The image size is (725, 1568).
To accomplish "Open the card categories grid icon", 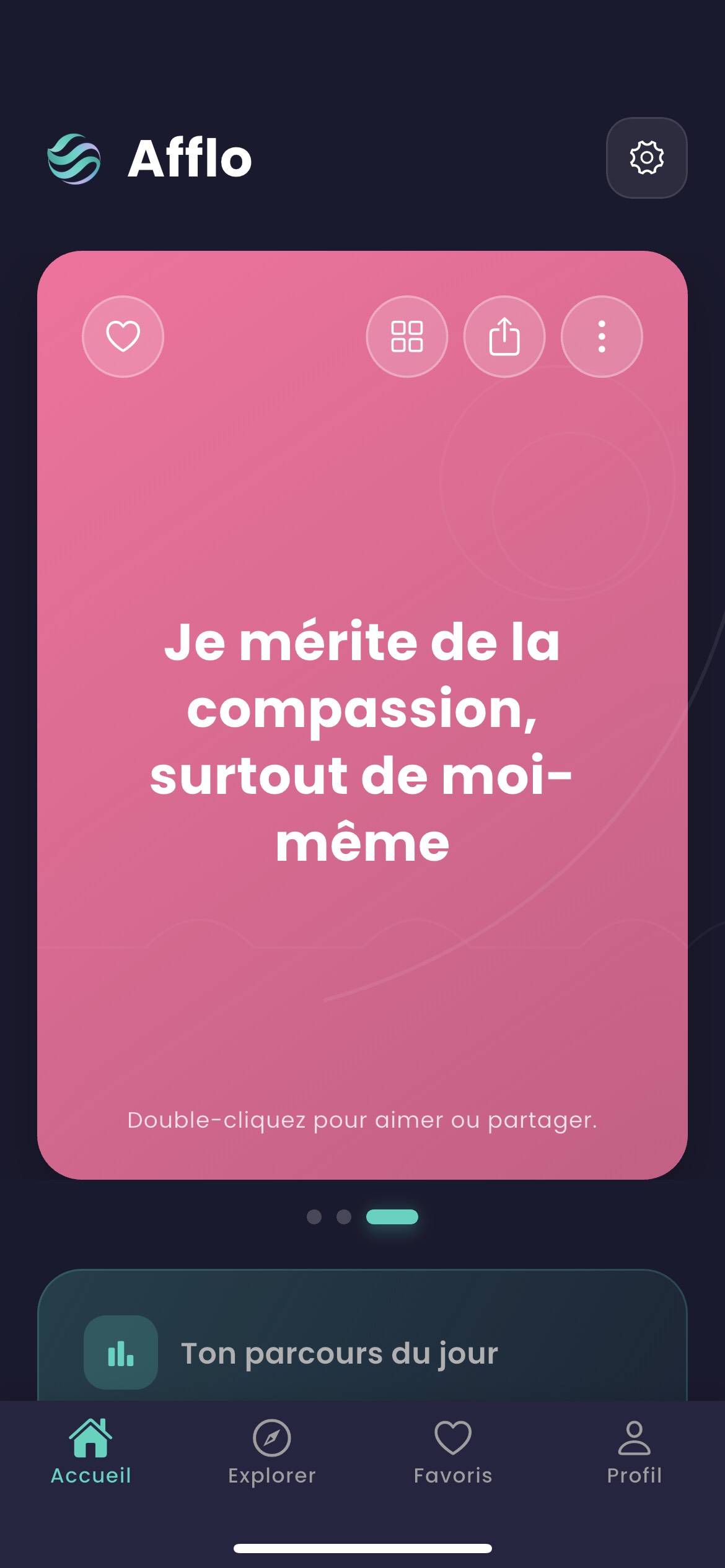I will 406,336.
